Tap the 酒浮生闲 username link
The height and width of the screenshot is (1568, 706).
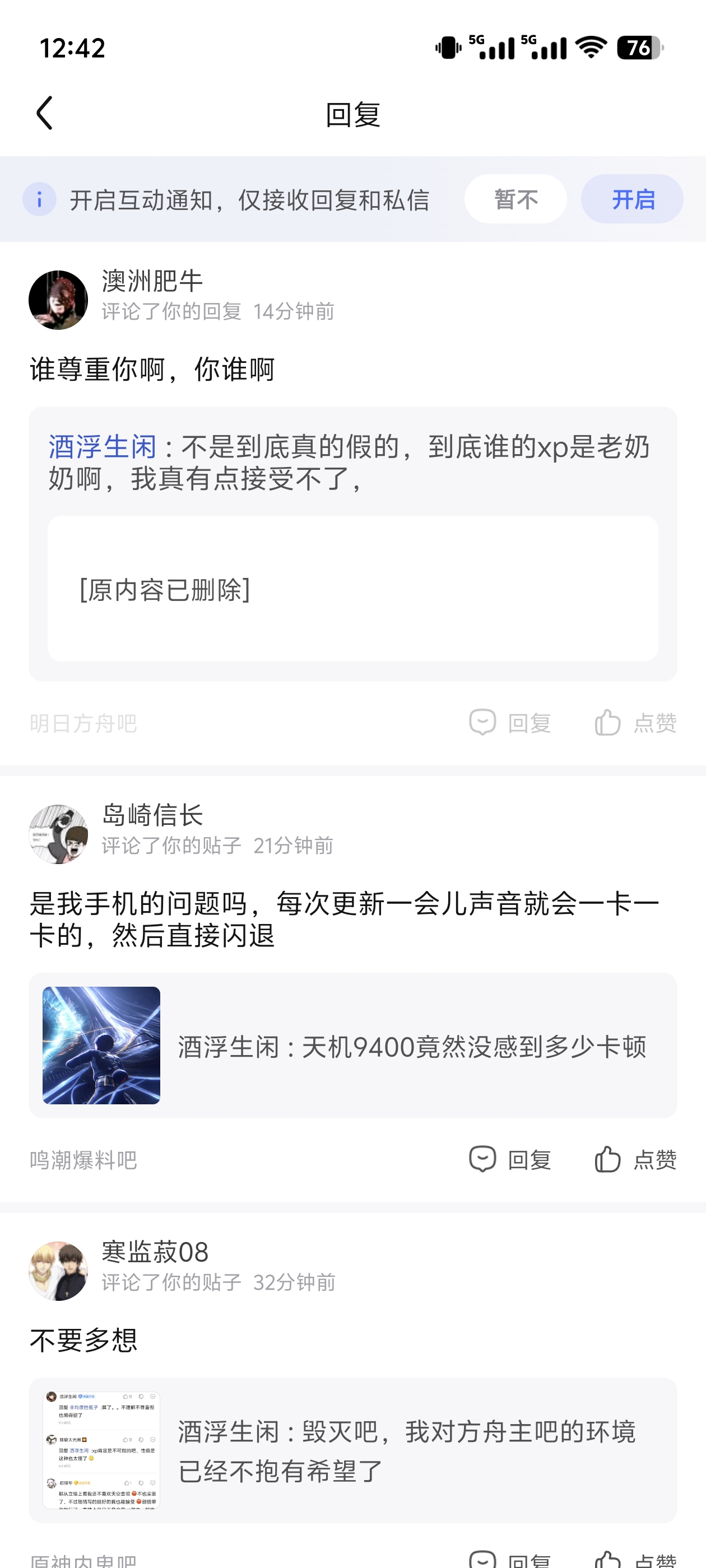[x=103, y=447]
